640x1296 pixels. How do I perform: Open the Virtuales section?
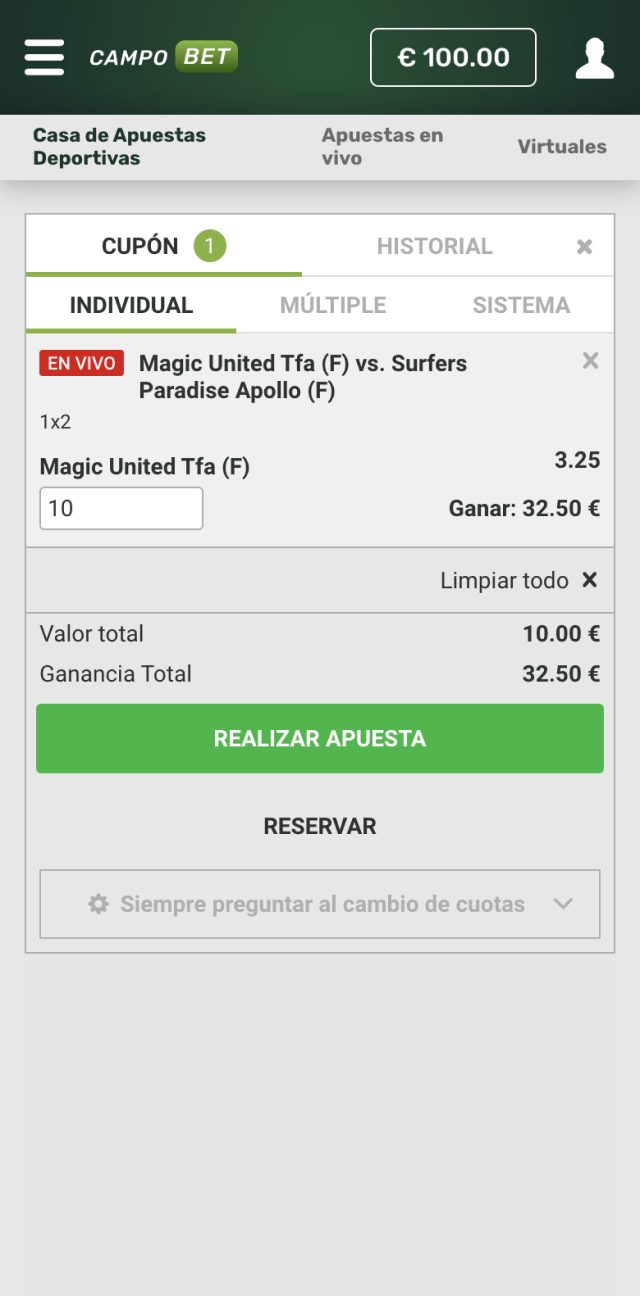coord(561,147)
